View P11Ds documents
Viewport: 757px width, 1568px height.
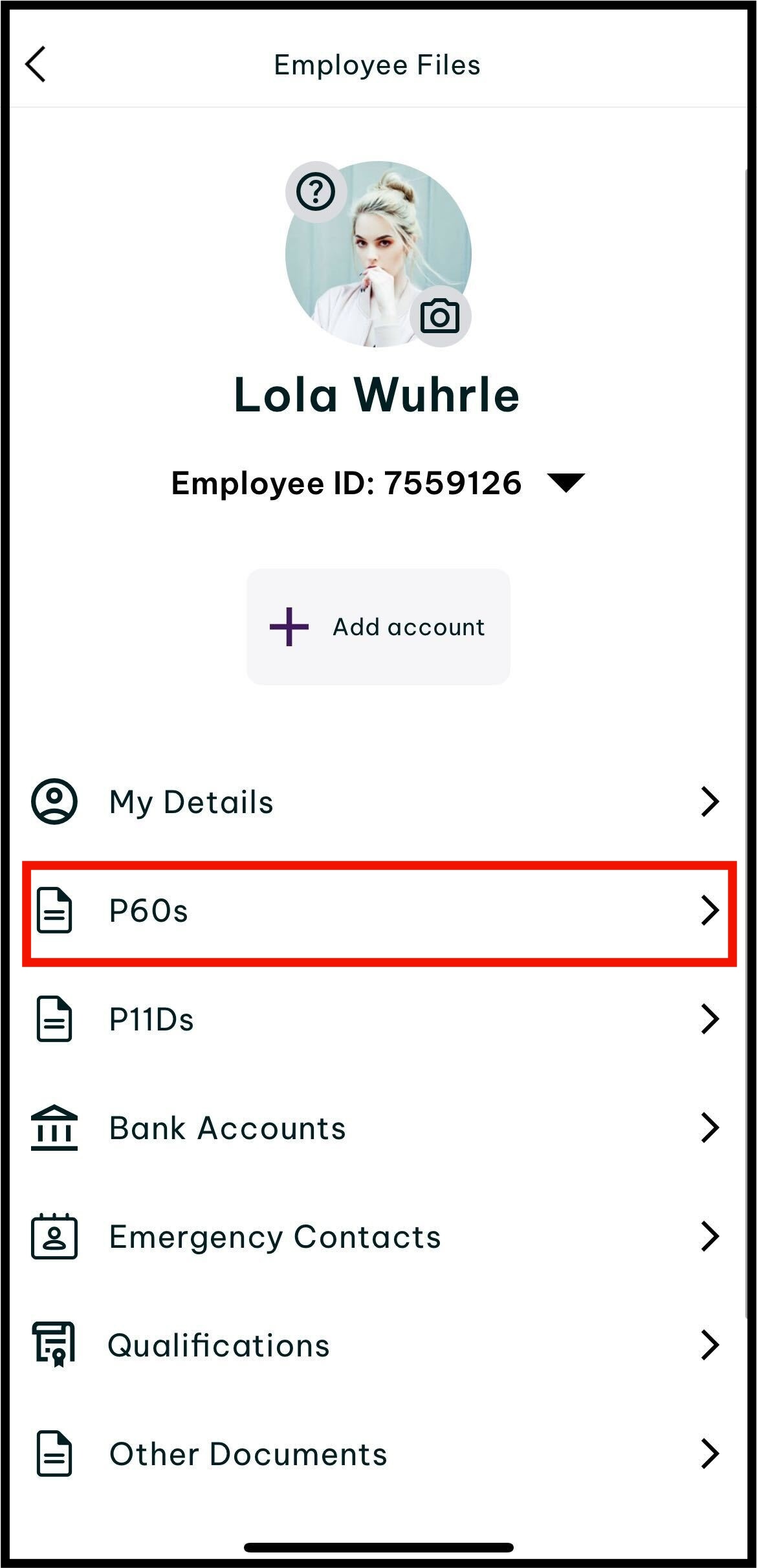click(378, 1019)
